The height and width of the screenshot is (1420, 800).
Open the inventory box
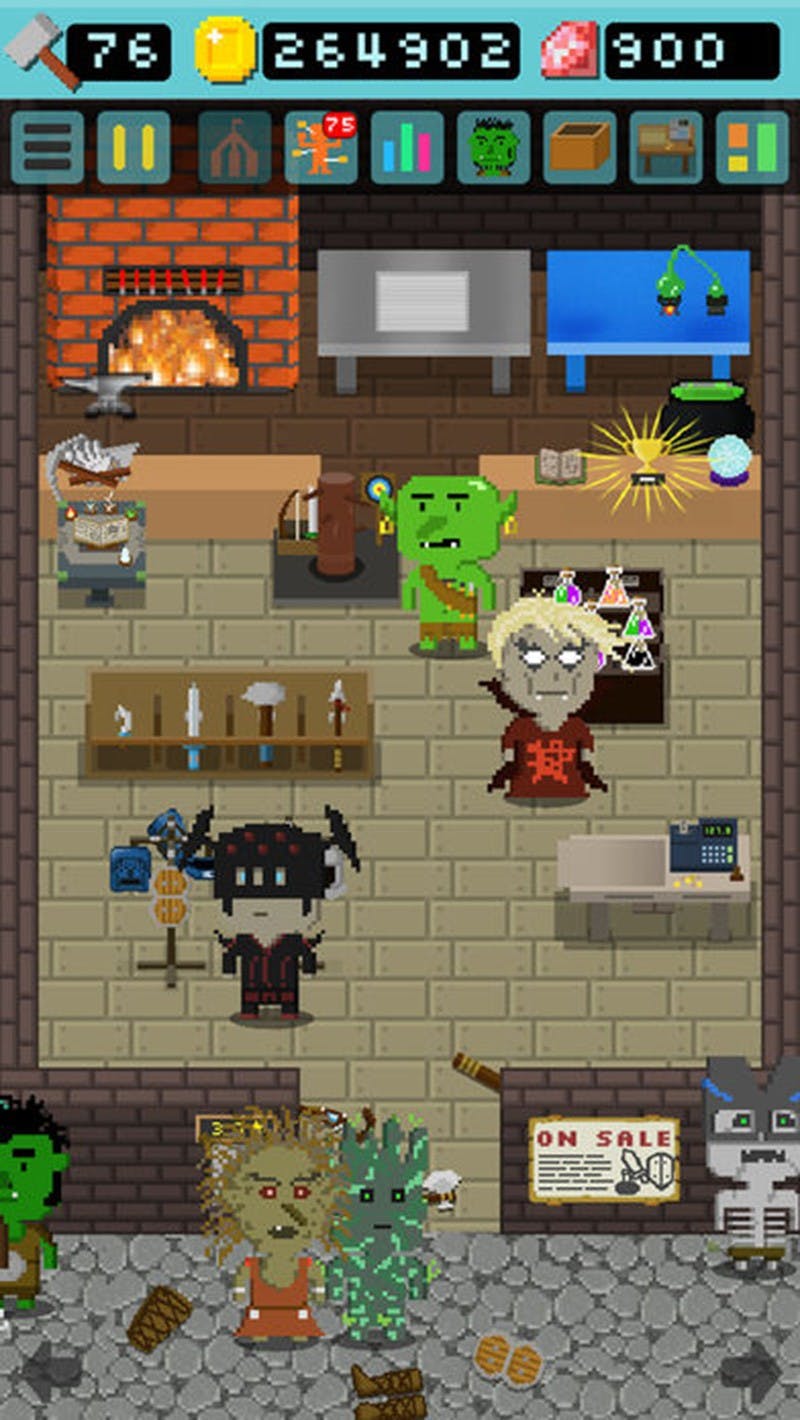pos(579,147)
